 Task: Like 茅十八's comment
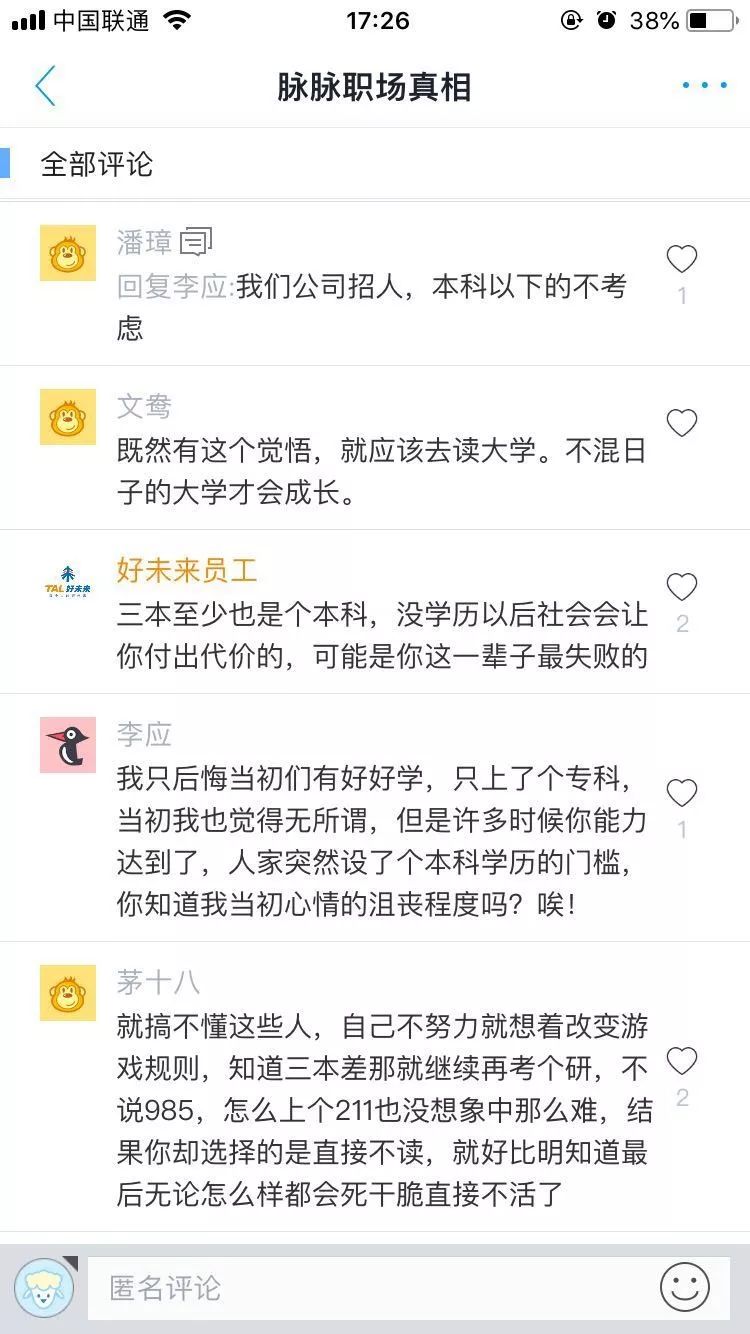point(682,1061)
